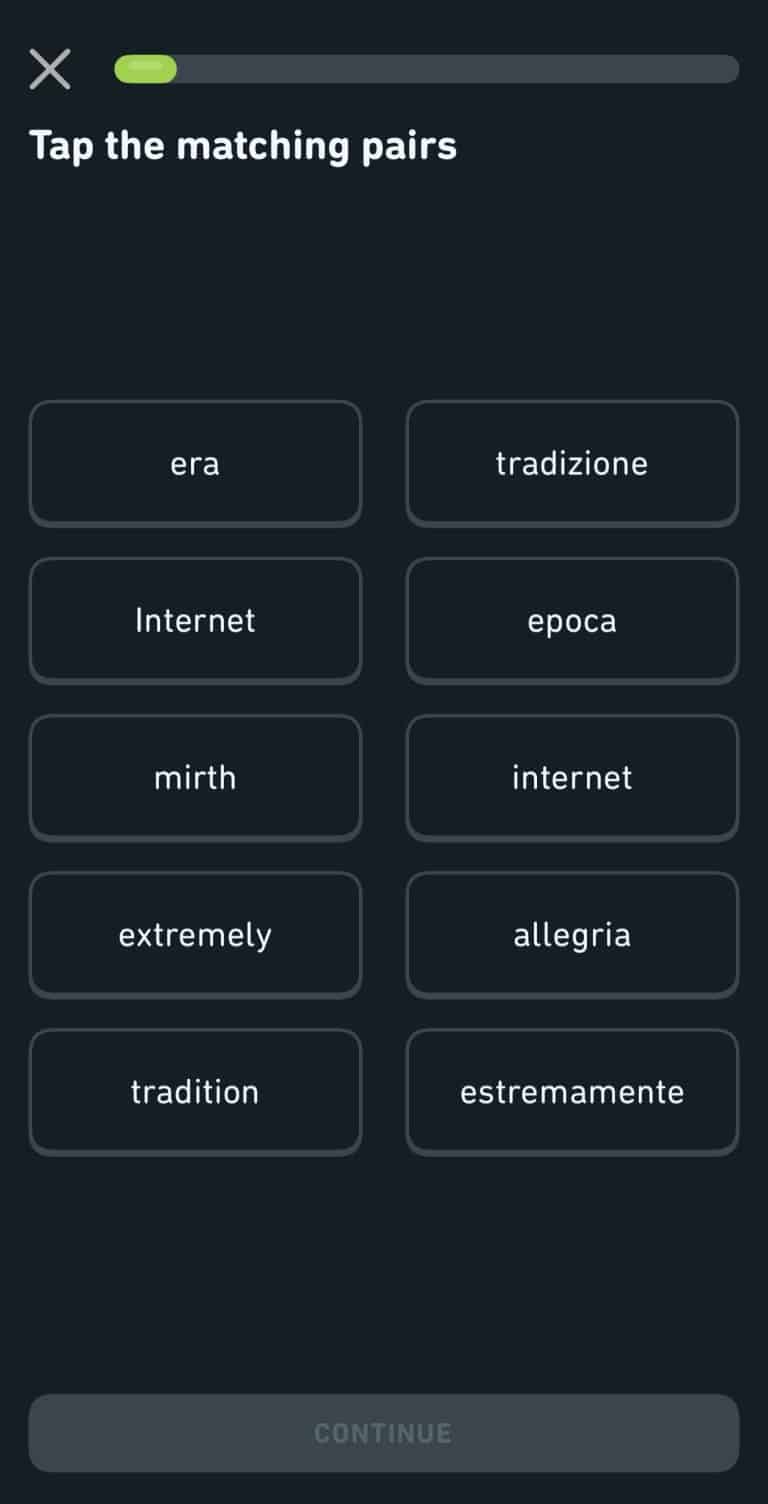The width and height of the screenshot is (768, 1504).
Task: Tap the word tile "era"
Action: 195,463
